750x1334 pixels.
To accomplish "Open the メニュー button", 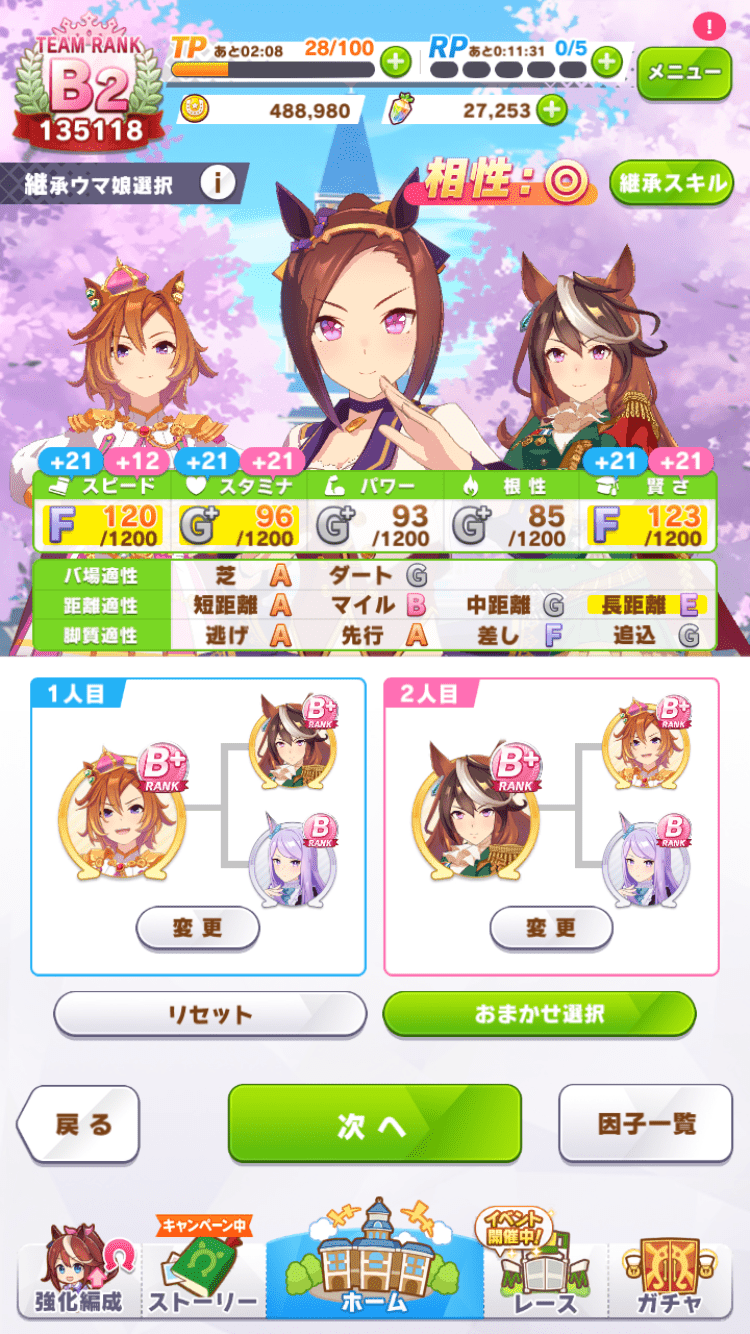I will pos(684,72).
